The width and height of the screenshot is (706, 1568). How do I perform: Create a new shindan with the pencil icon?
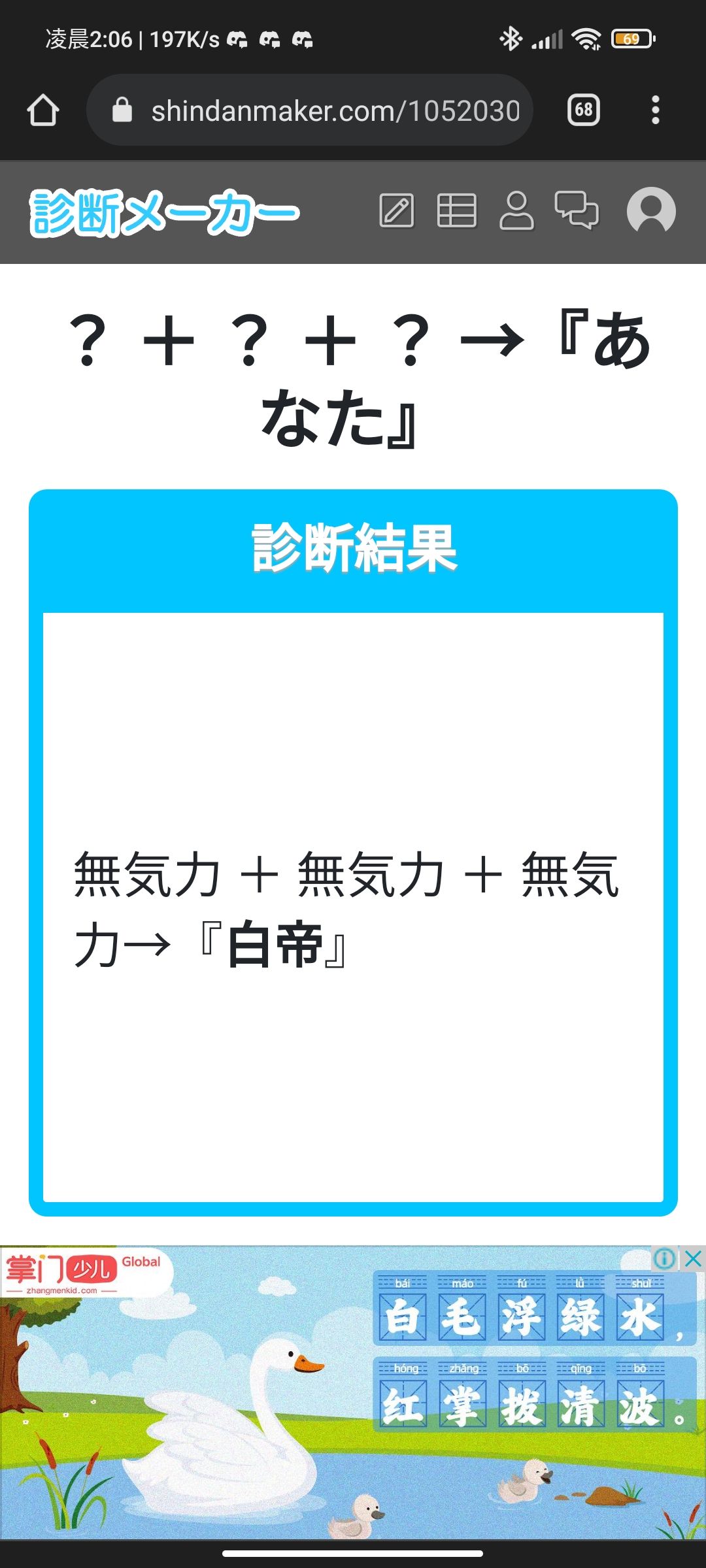point(396,211)
